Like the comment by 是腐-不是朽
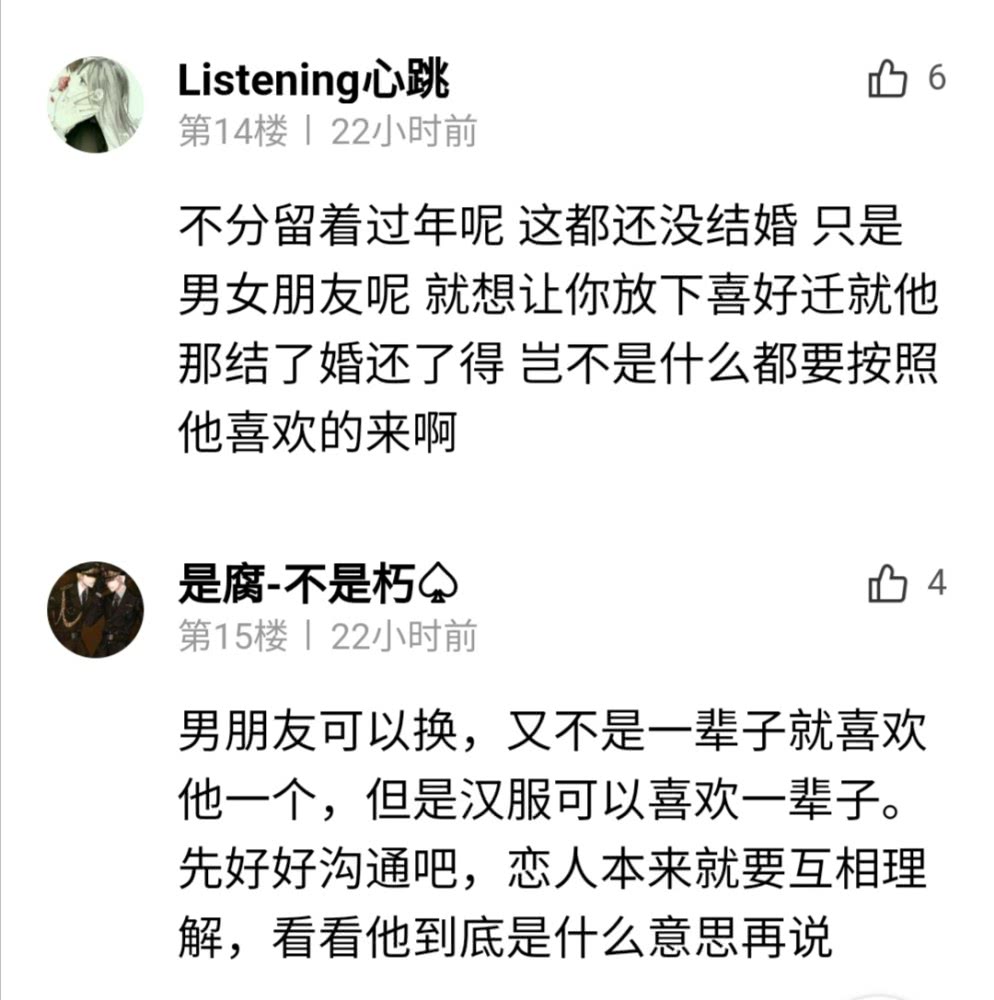 pos(888,584)
